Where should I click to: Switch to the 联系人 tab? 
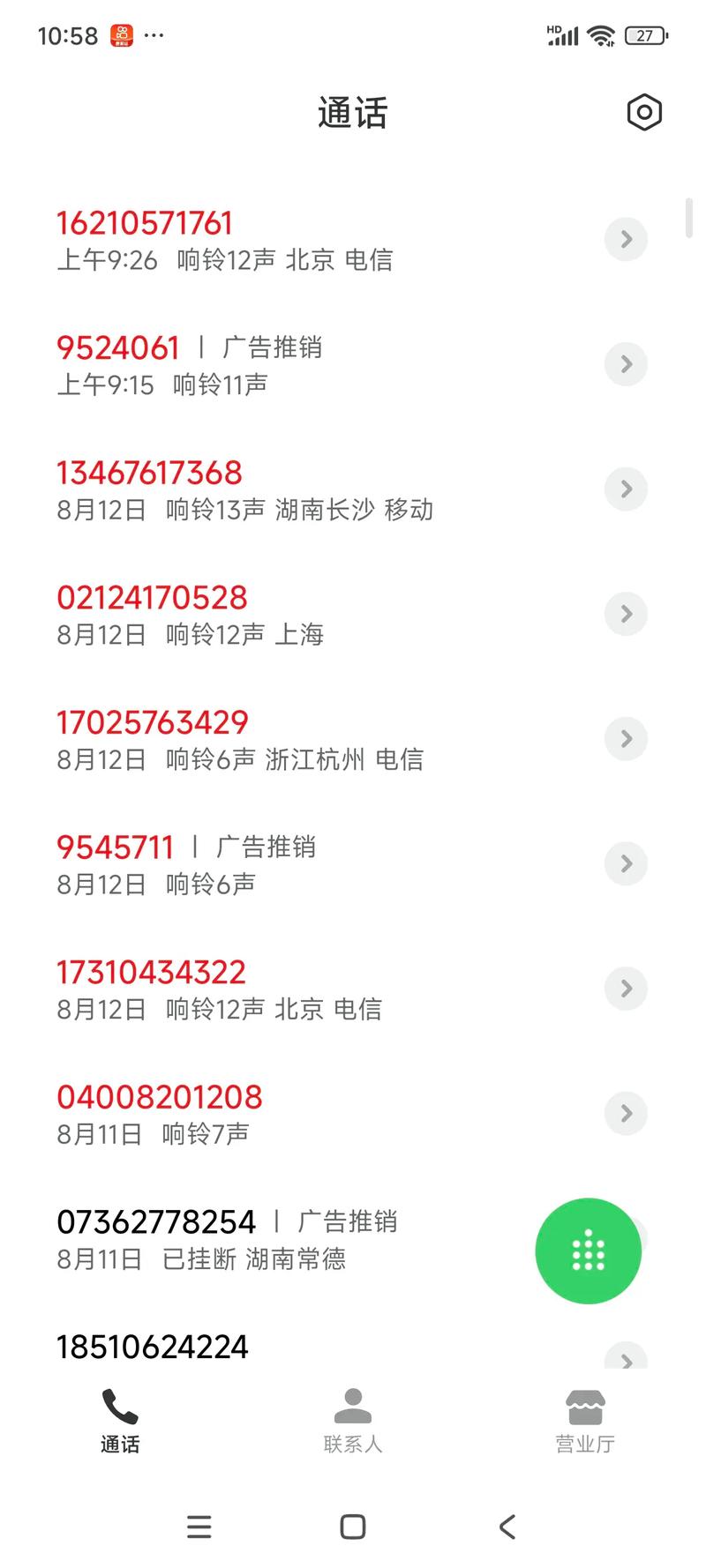click(353, 1423)
